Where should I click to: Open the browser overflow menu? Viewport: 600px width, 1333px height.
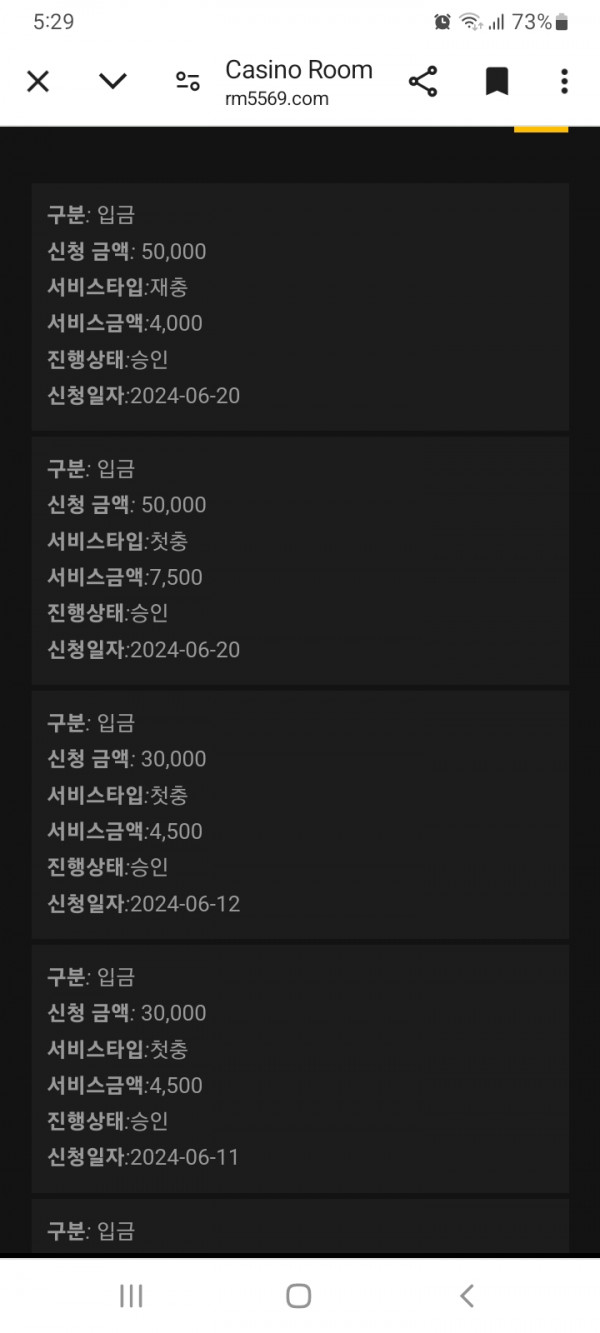tap(564, 82)
